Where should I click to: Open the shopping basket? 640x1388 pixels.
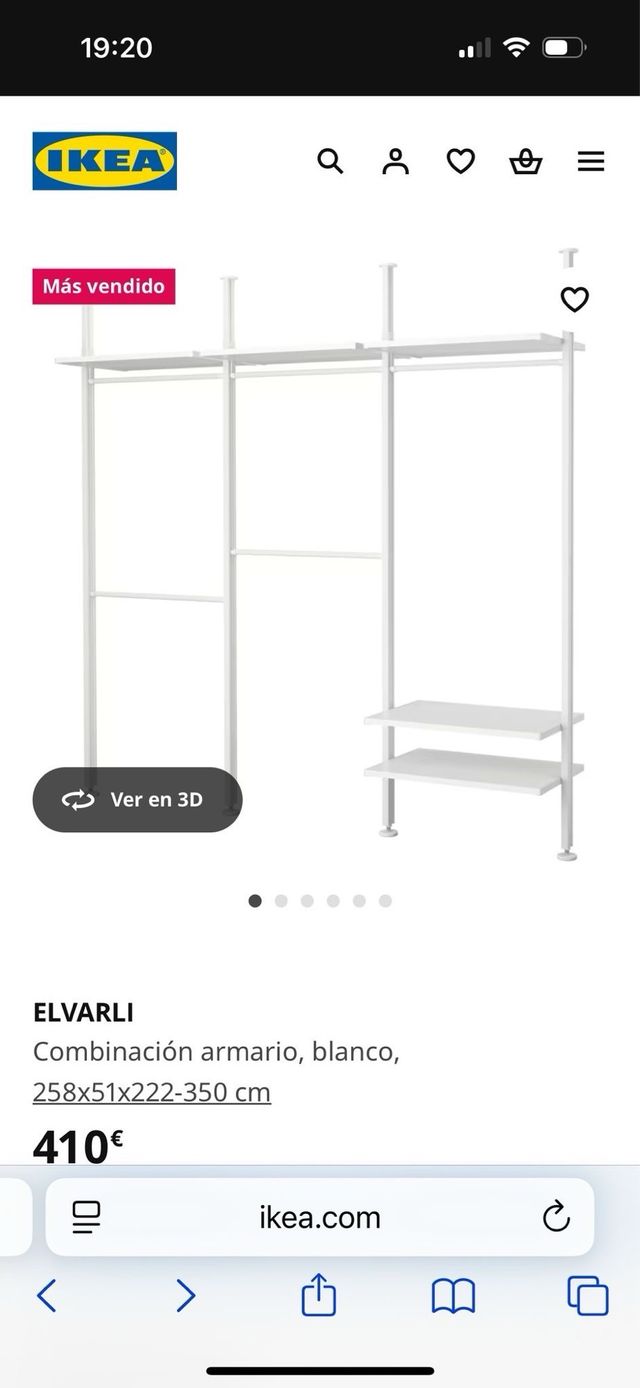[x=526, y=161]
